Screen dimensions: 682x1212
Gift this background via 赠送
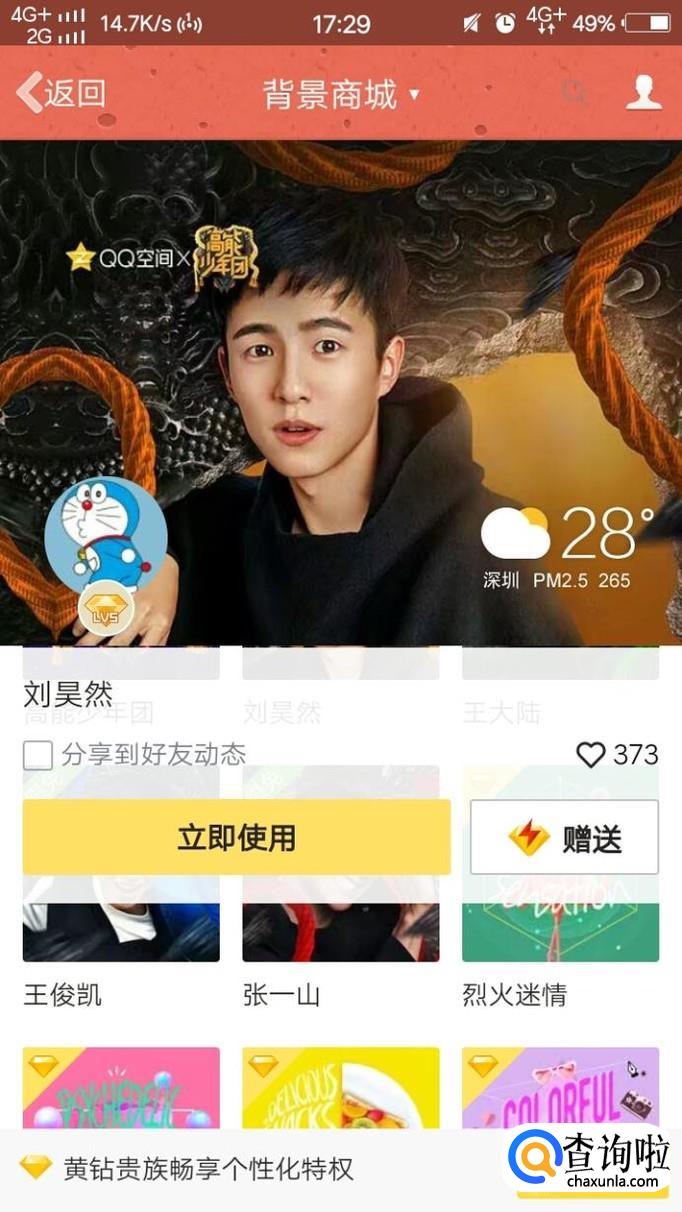[564, 838]
